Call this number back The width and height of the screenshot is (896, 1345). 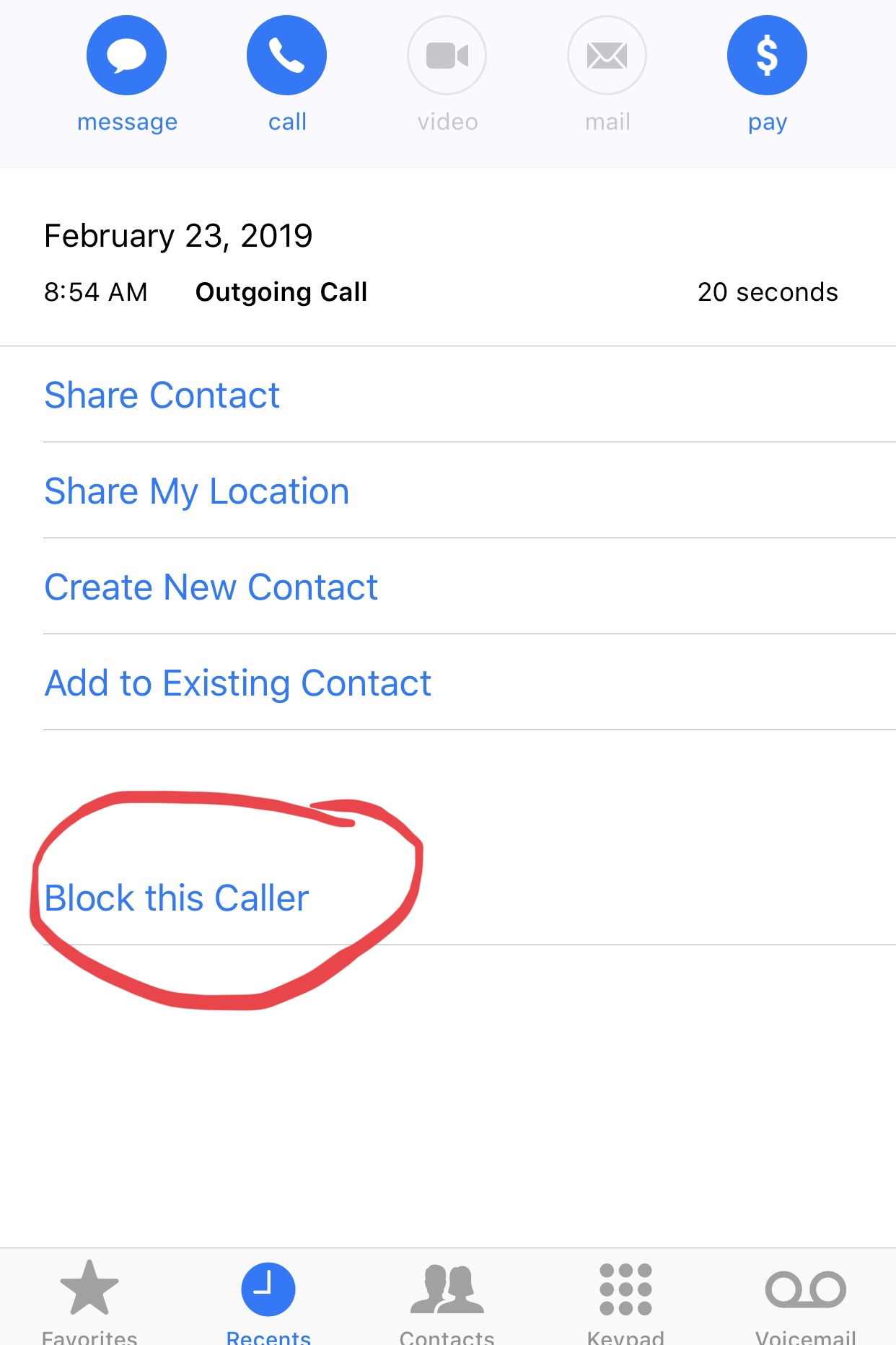(x=286, y=56)
